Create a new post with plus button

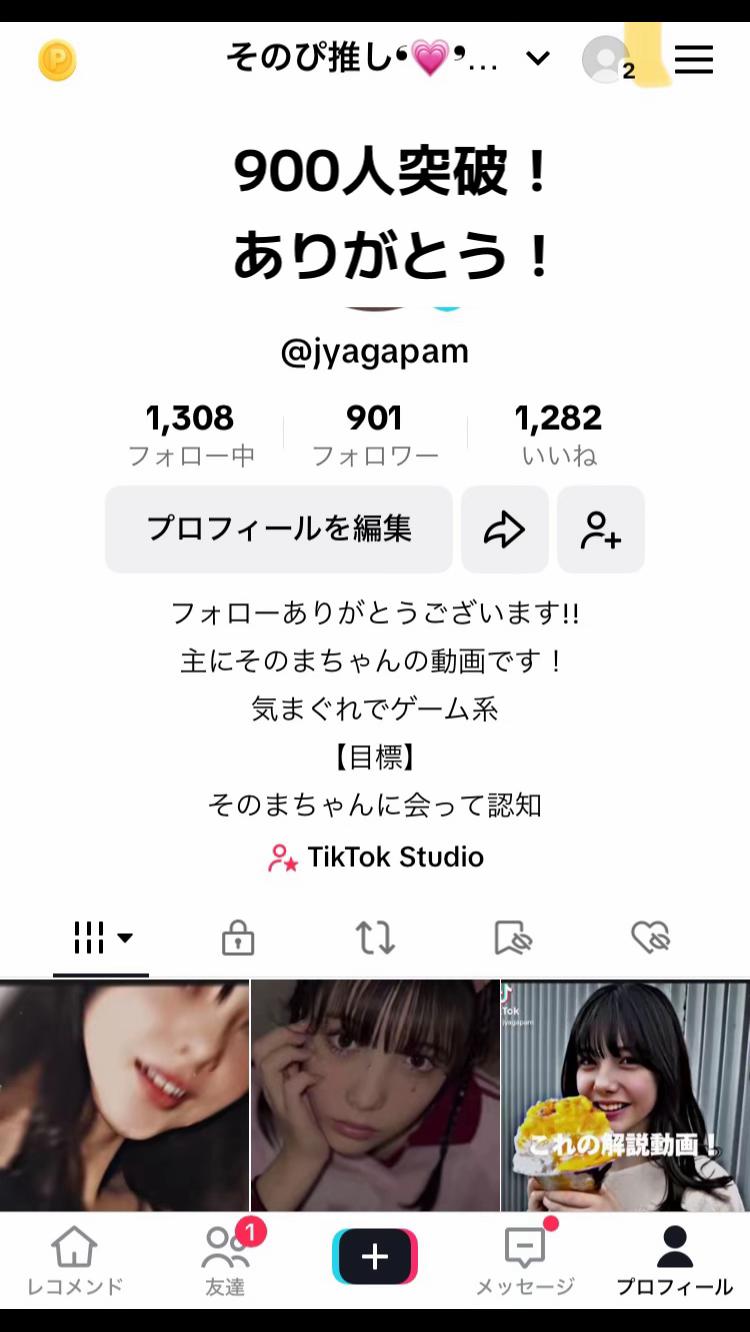click(x=375, y=1256)
